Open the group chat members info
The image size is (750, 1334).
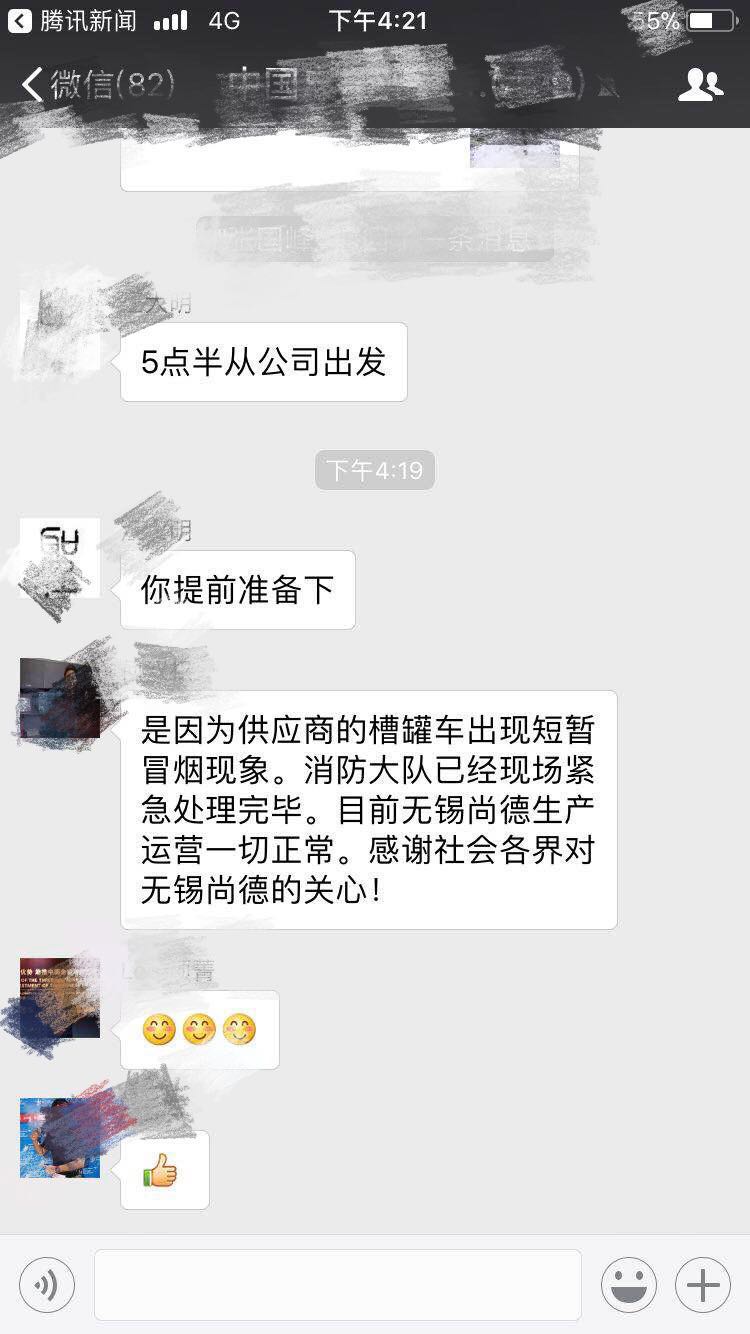pos(700,85)
